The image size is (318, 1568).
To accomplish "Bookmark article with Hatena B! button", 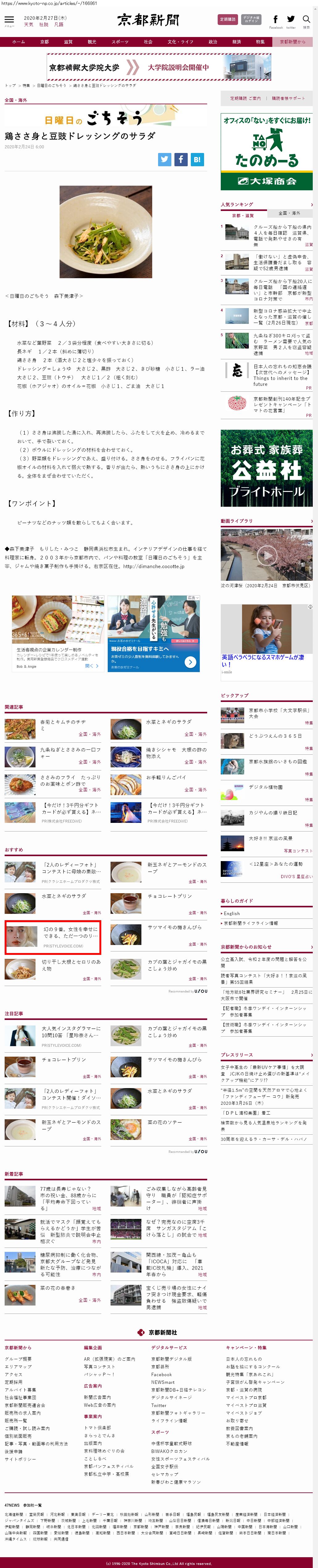I will coord(197,159).
